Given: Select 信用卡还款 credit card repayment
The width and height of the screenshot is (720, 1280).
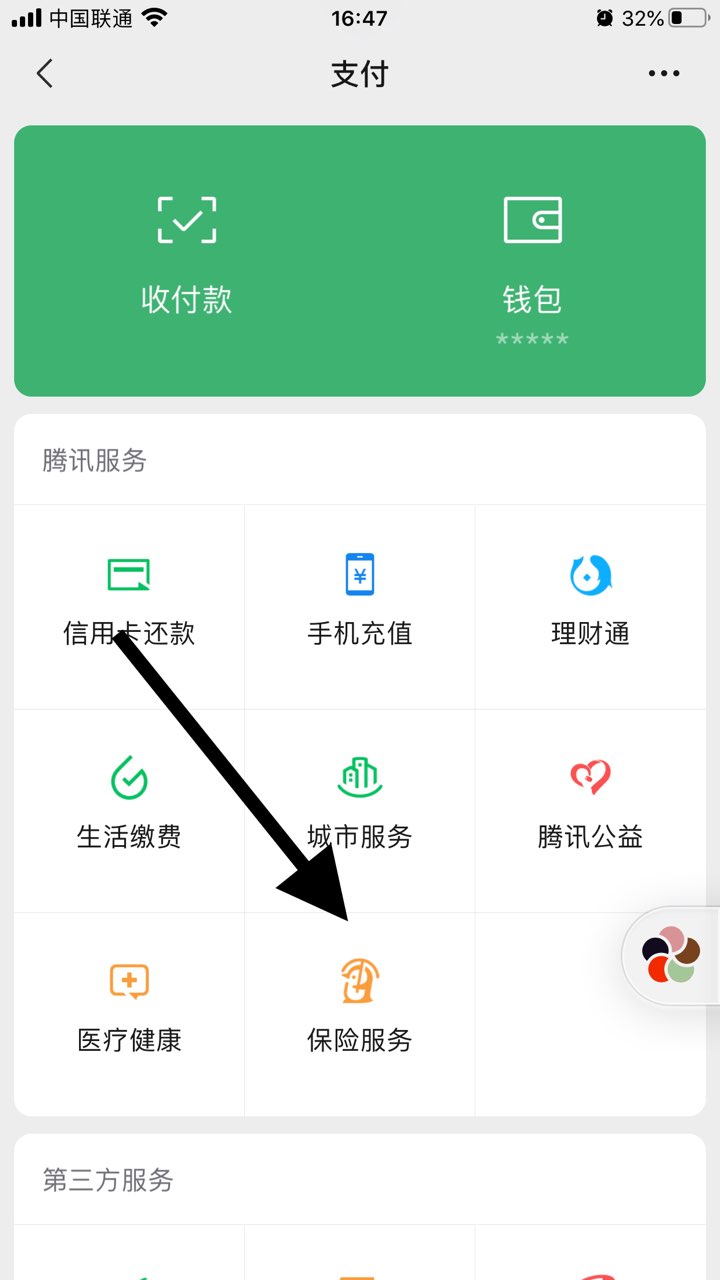Looking at the screenshot, I should 129,607.
